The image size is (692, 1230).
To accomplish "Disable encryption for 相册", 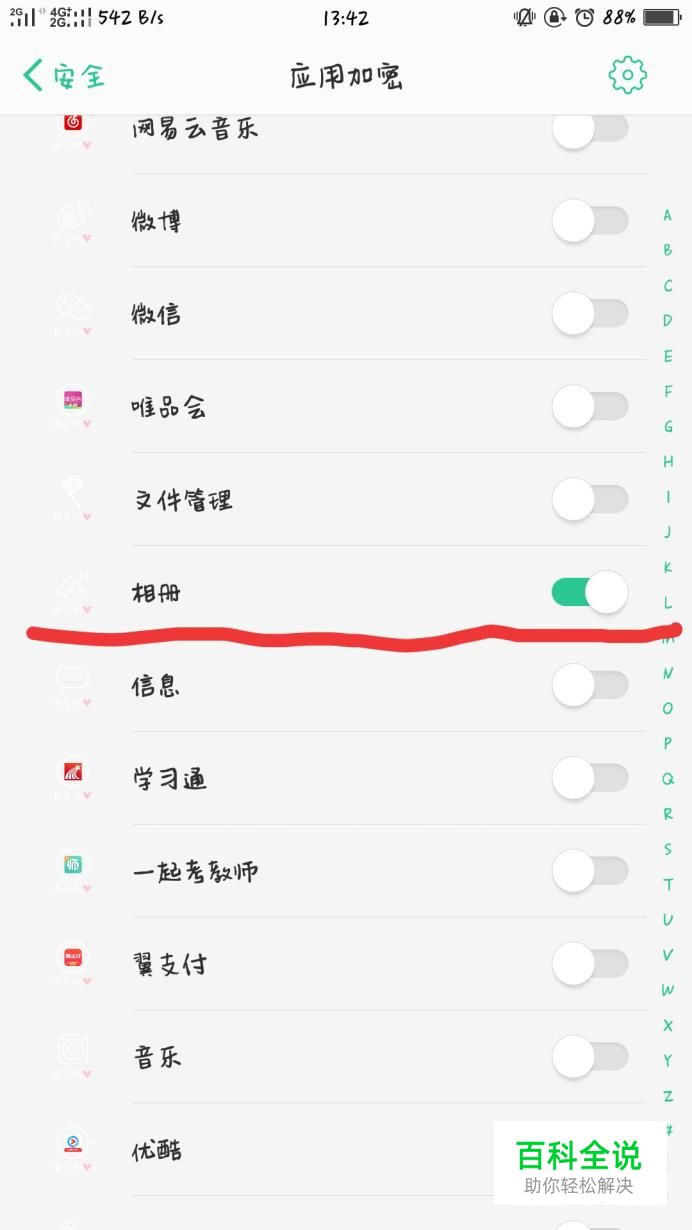I will (x=590, y=592).
